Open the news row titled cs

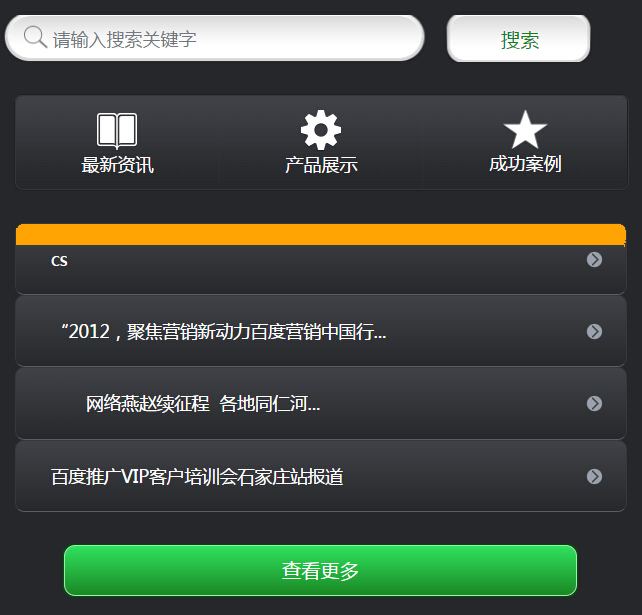click(x=321, y=260)
